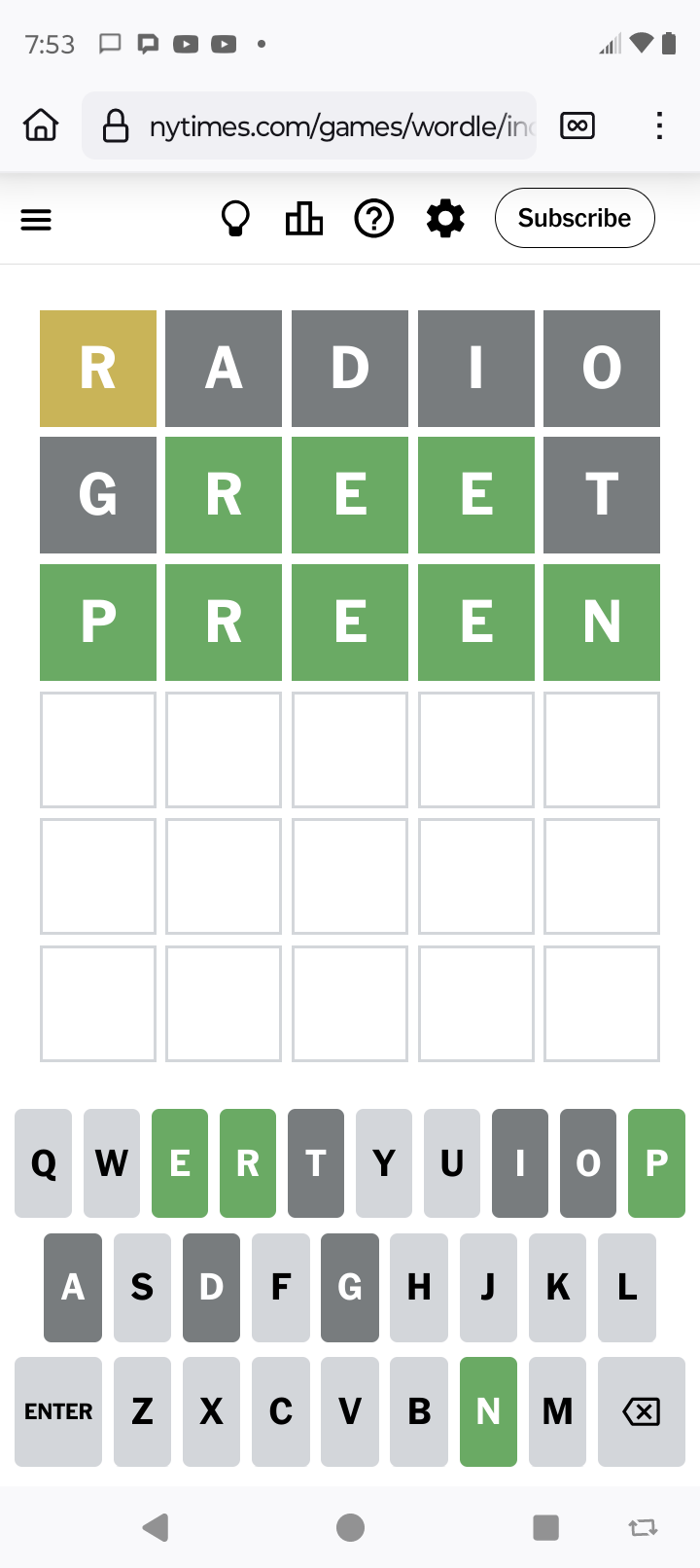Image resolution: width=700 pixels, height=1568 pixels.
Task: Open Wordle settings gear
Action: tap(445, 219)
